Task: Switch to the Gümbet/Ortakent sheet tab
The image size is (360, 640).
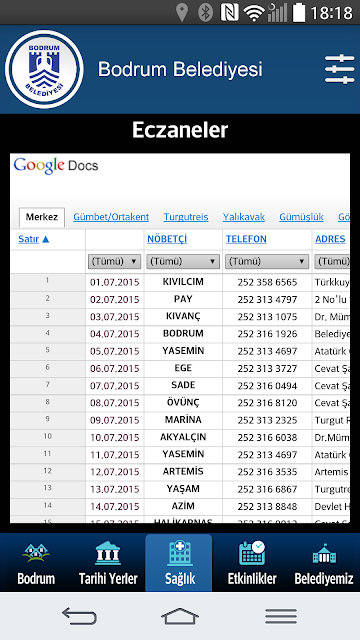Action: (111, 217)
